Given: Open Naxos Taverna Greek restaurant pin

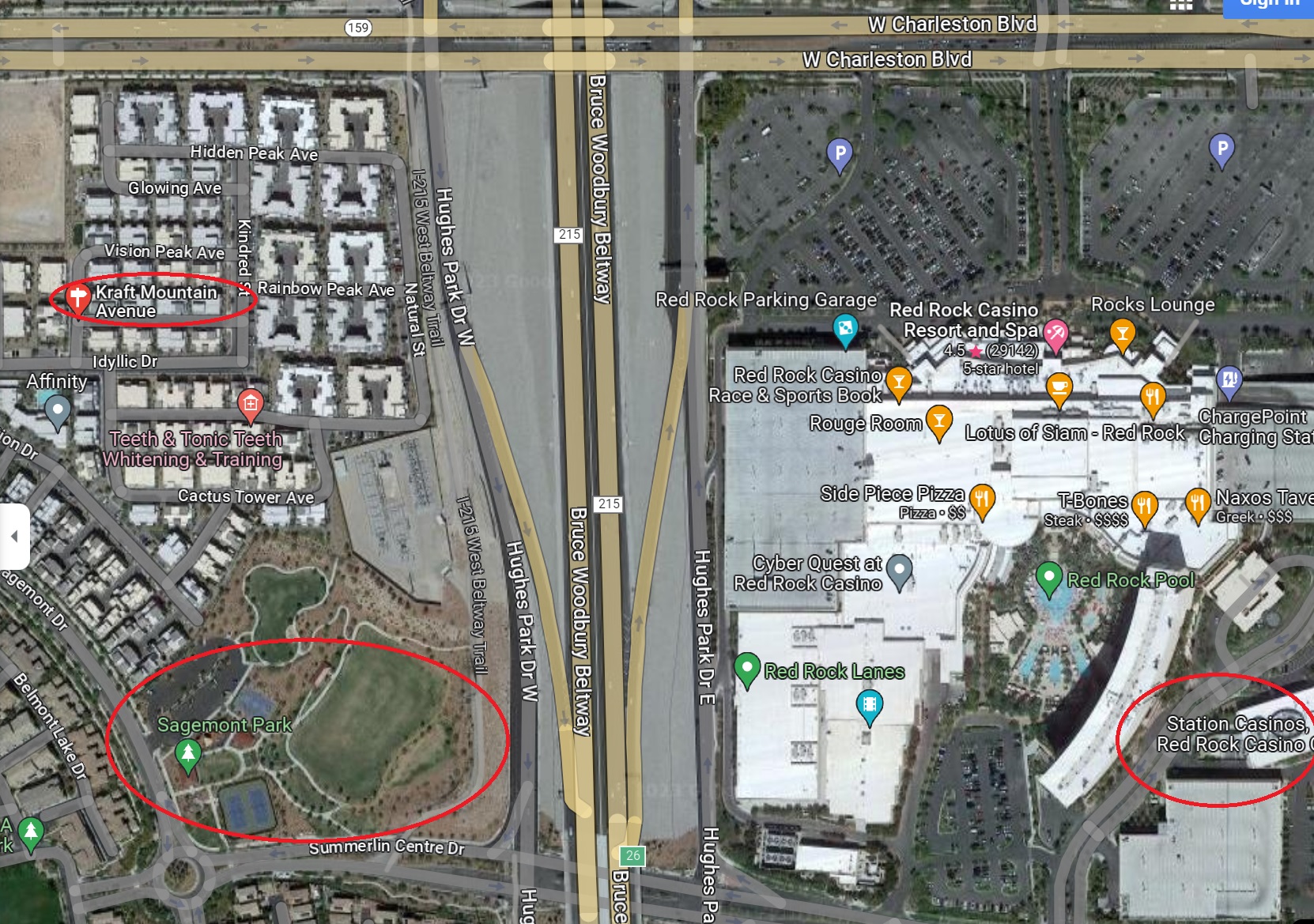Looking at the screenshot, I should pos(1197,503).
